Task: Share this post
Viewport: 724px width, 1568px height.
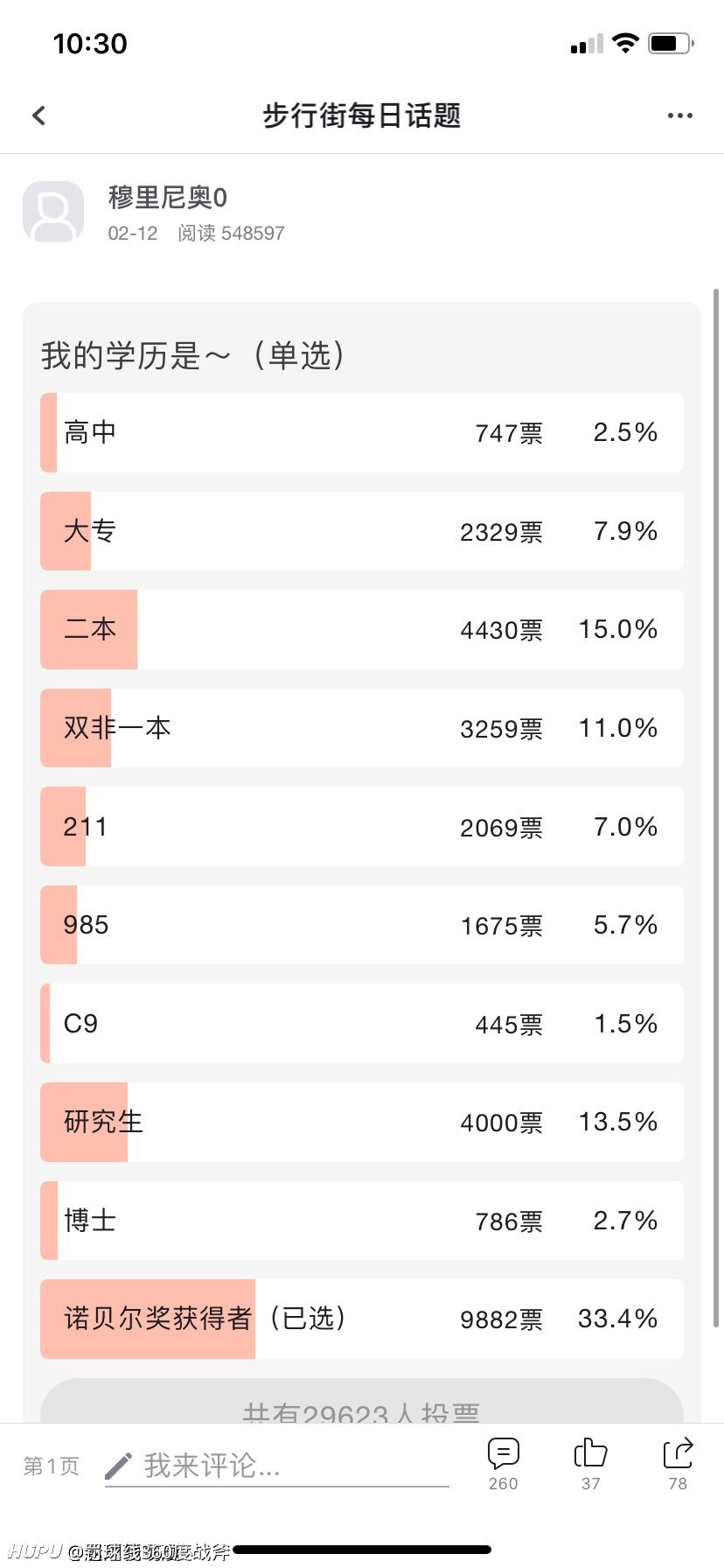Action: pyautogui.click(x=678, y=1464)
